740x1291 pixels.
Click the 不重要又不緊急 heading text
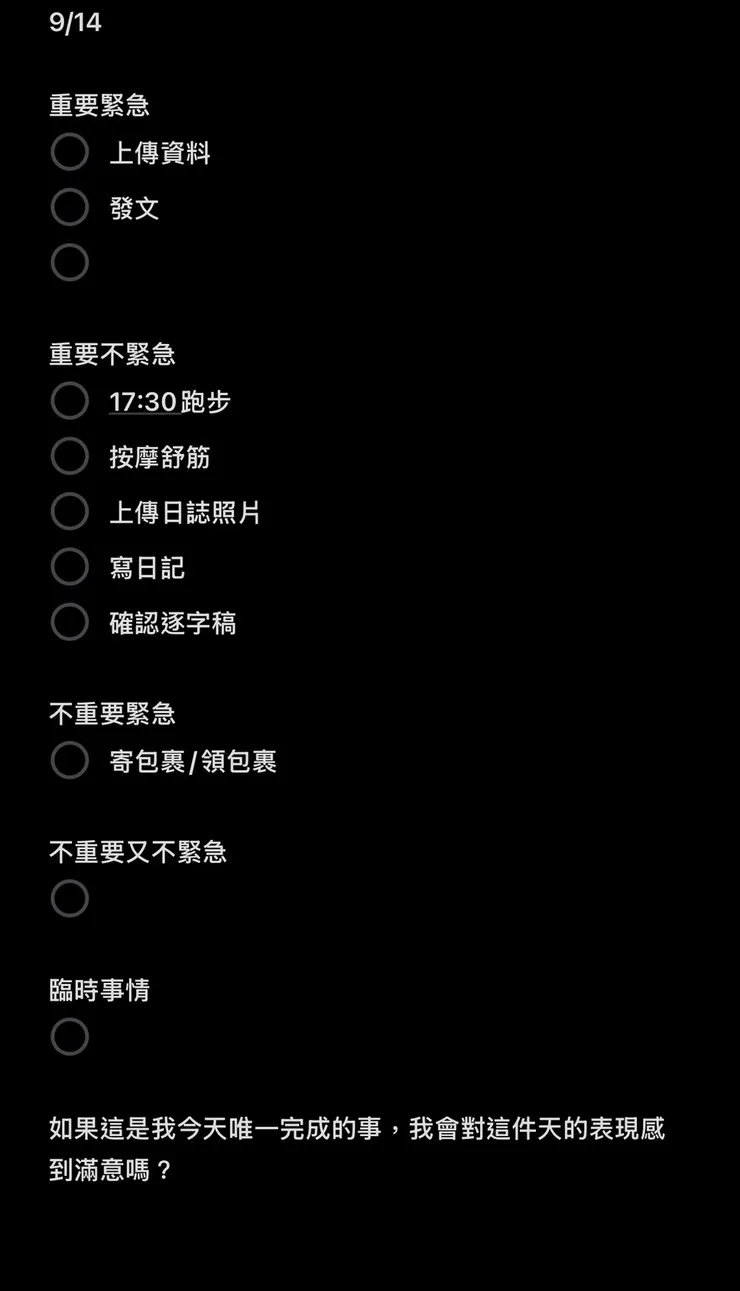click(138, 851)
